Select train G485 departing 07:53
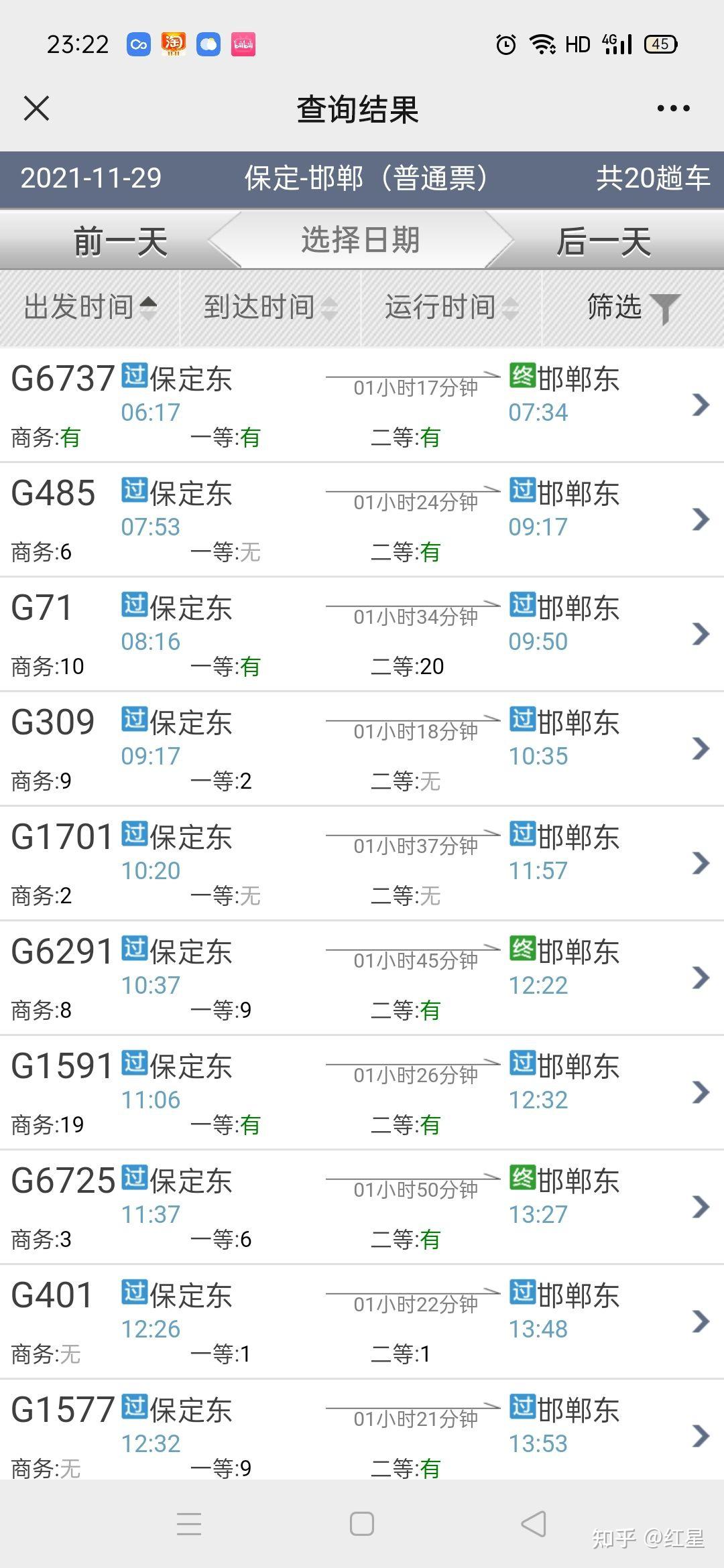 [x=362, y=519]
